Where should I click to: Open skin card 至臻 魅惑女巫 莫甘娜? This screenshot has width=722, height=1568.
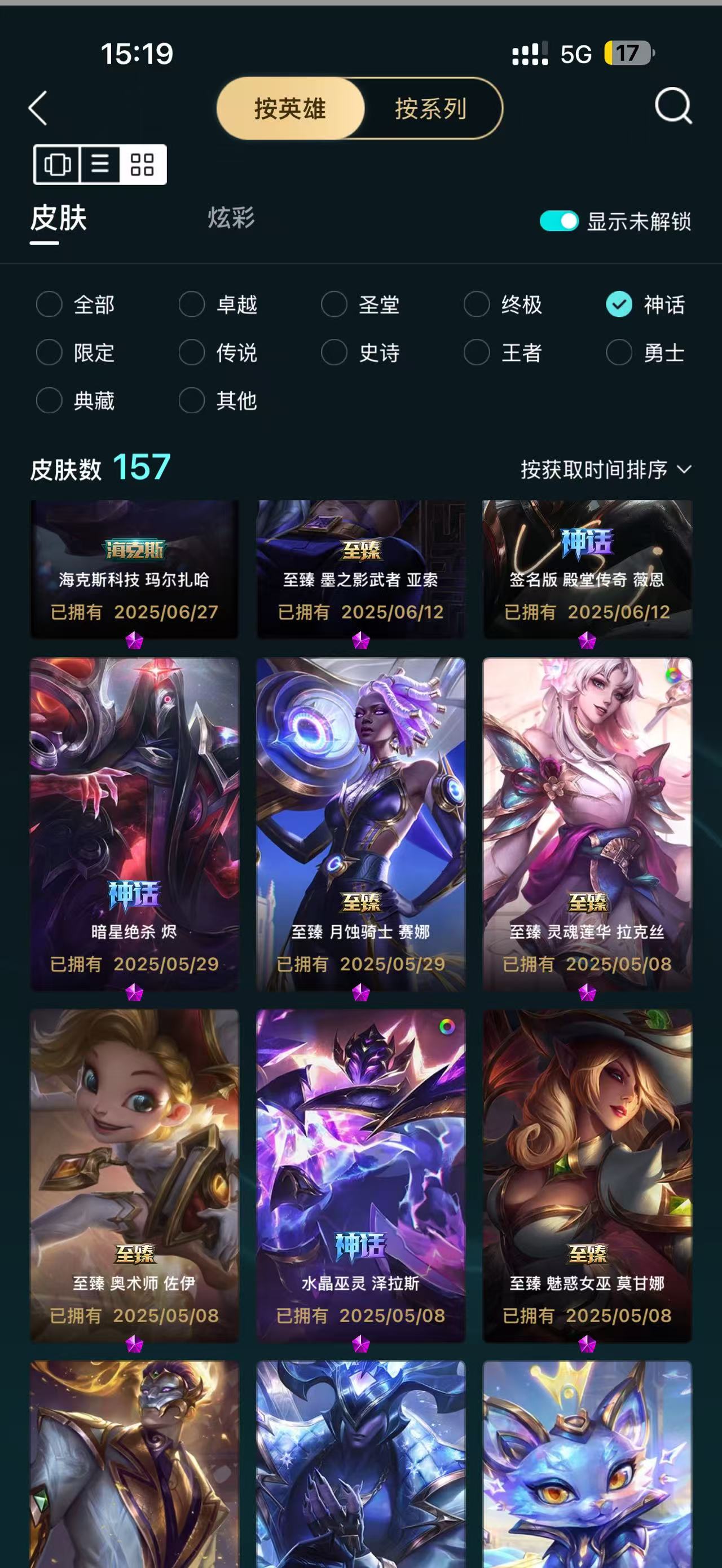(587, 1176)
